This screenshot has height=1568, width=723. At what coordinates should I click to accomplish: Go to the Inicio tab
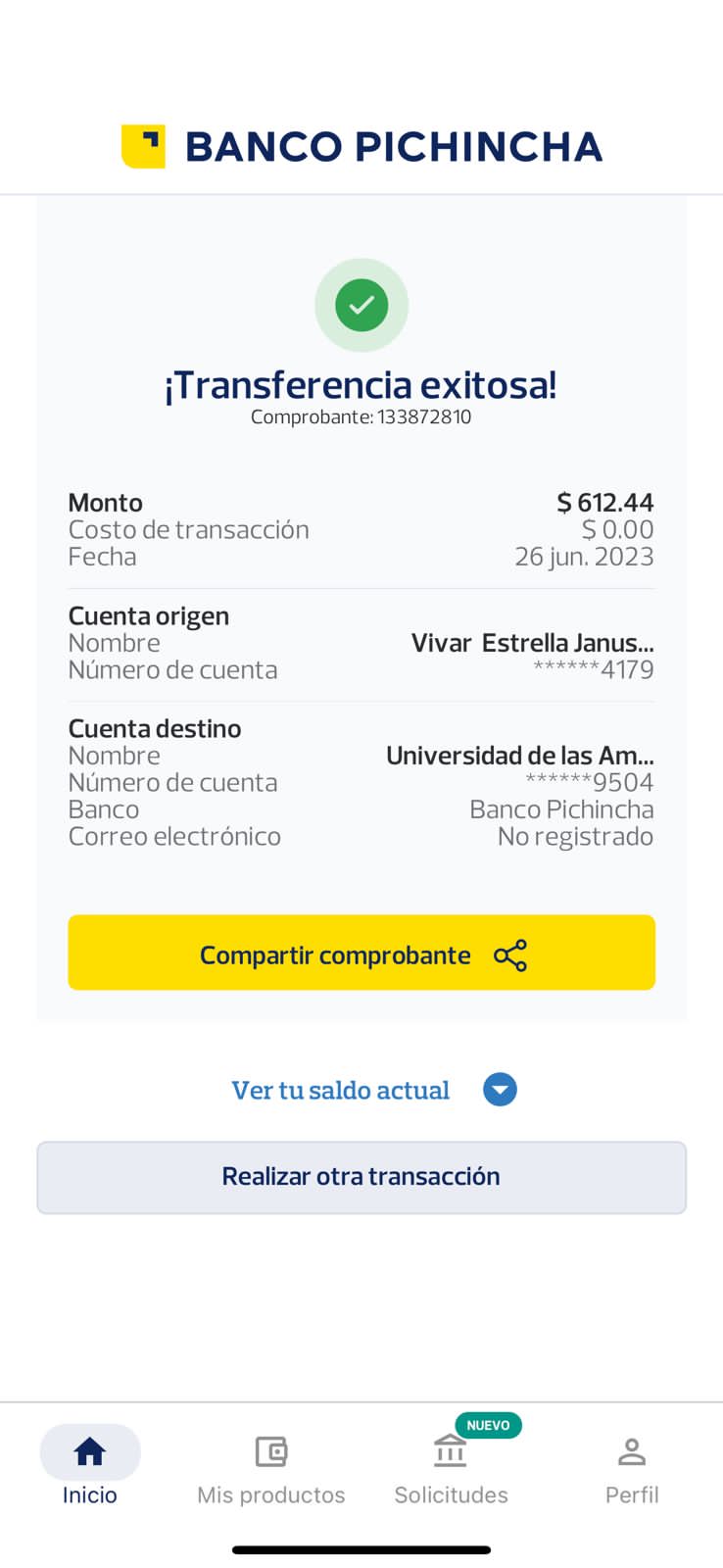pyautogui.click(x=90, y=1467)
